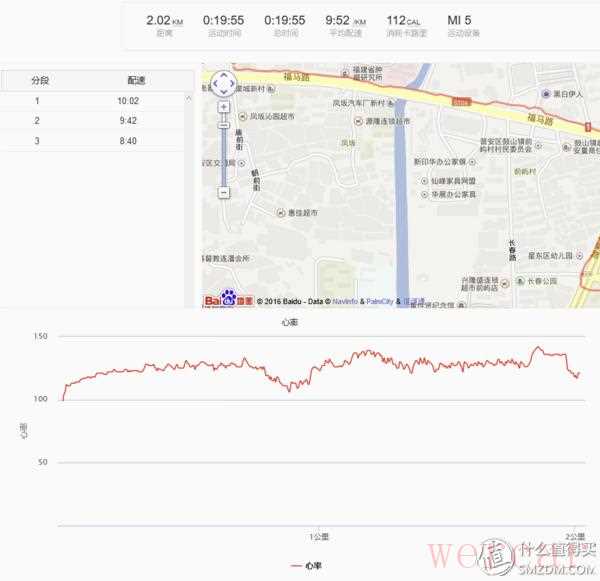Zoom in on the map
600x581 pixels.
(223, 107)
